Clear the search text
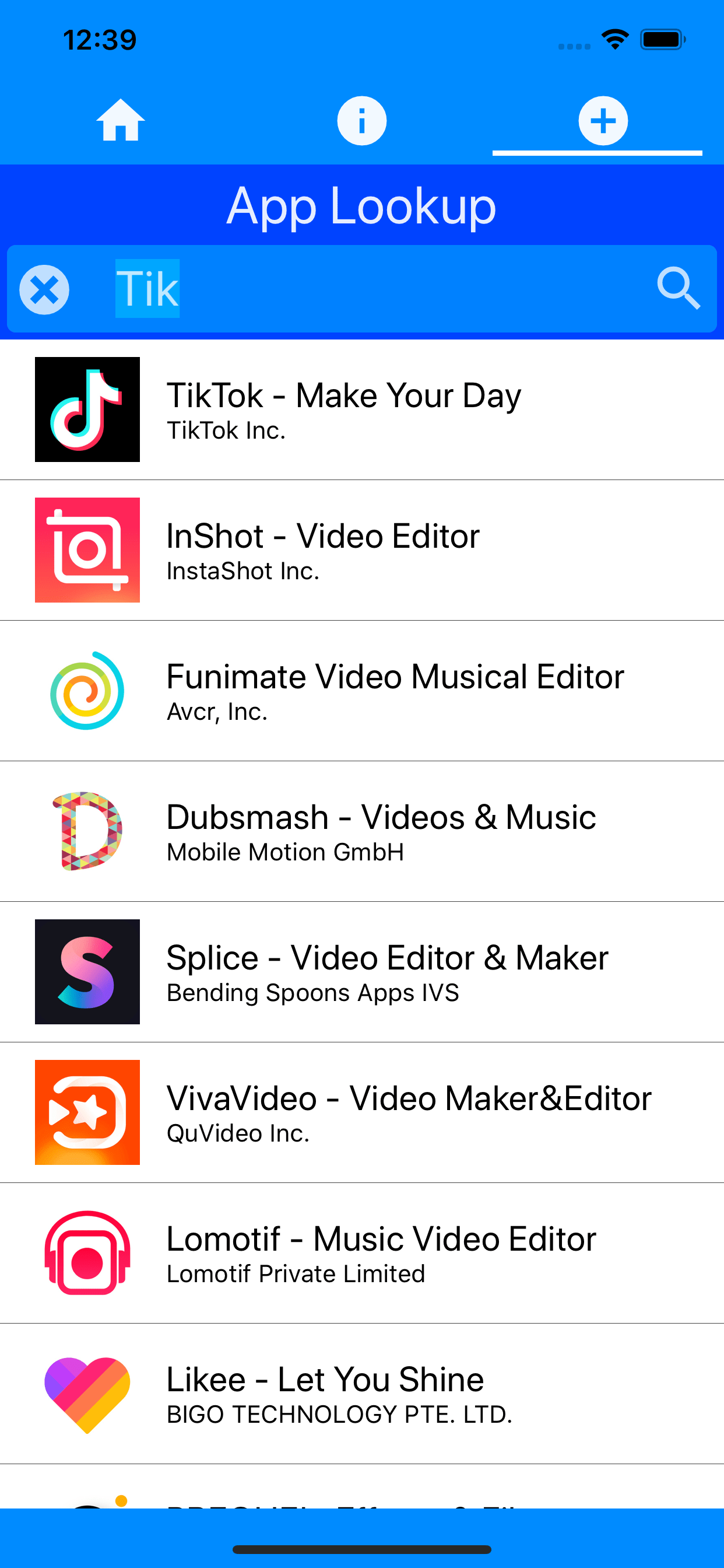 (44, 290)
